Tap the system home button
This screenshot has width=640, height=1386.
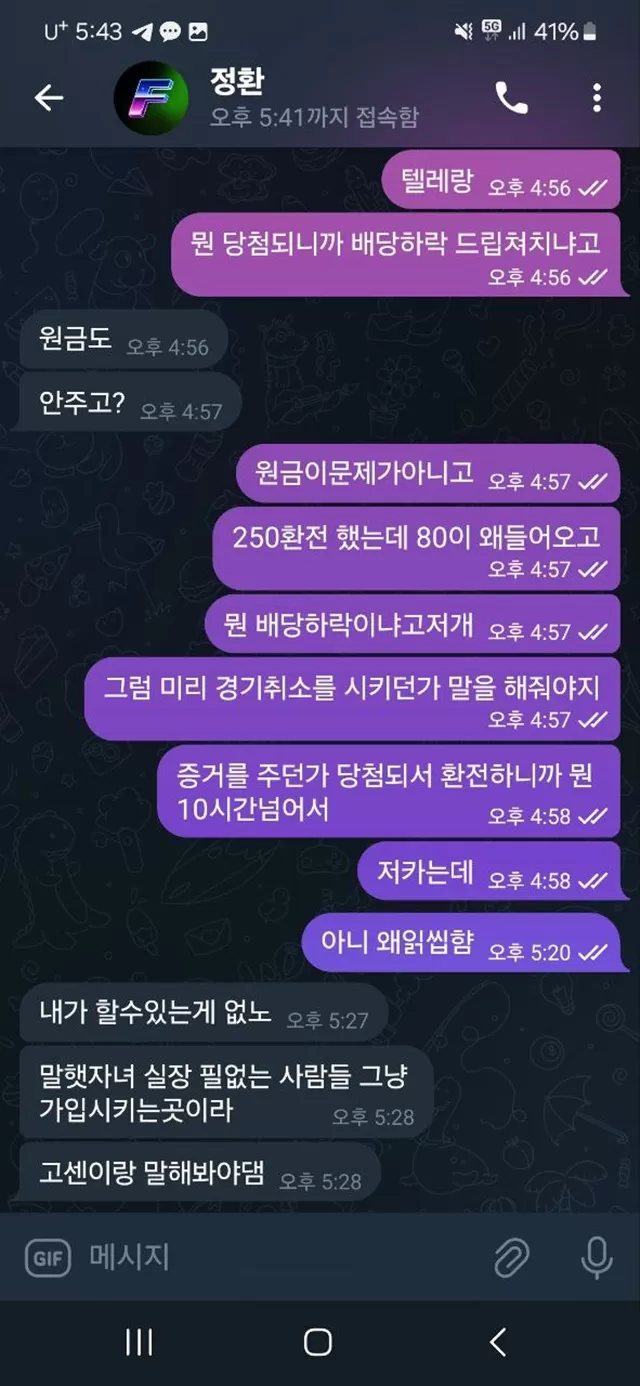318,1342
